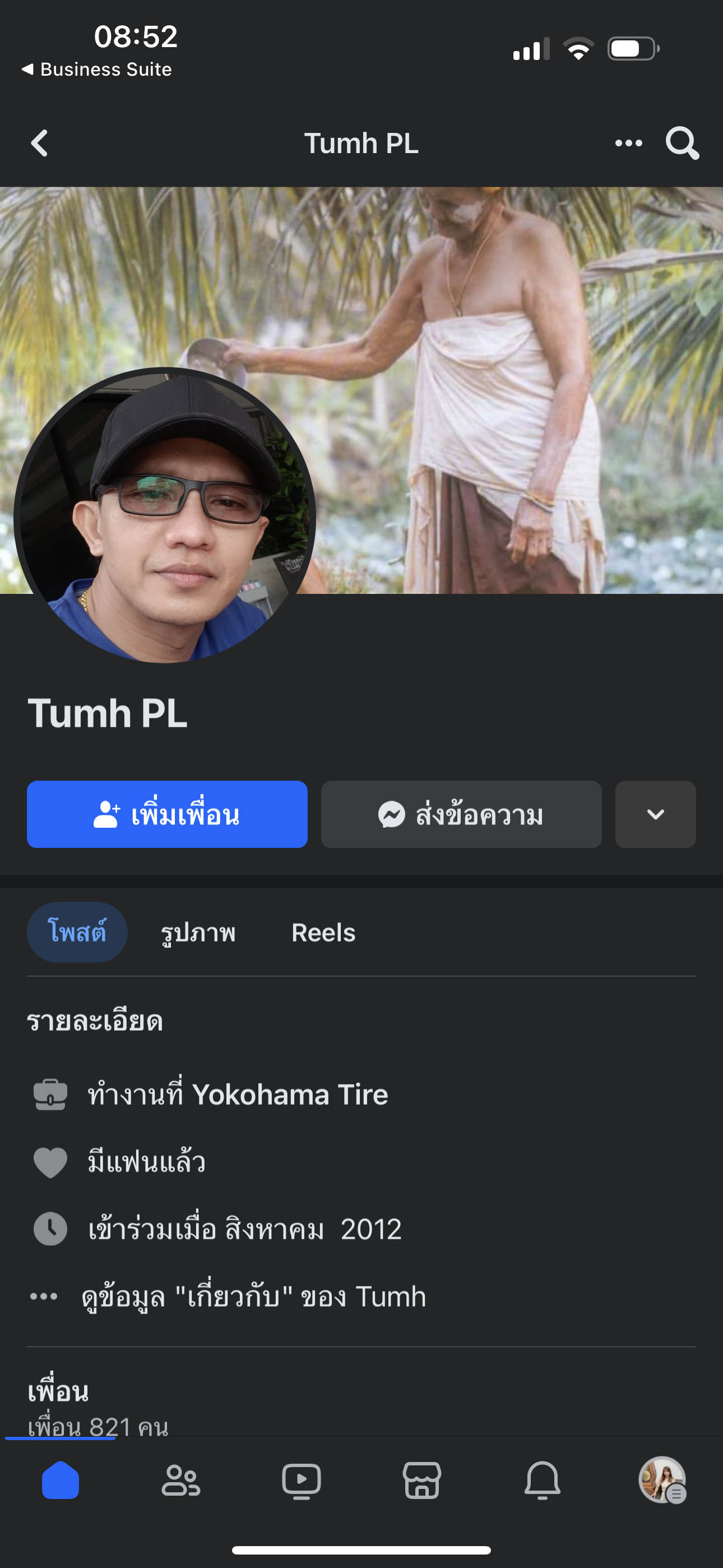Open the notifications bell
The height and width of the screenshot is (1568, 723).
click(543, 1481)
